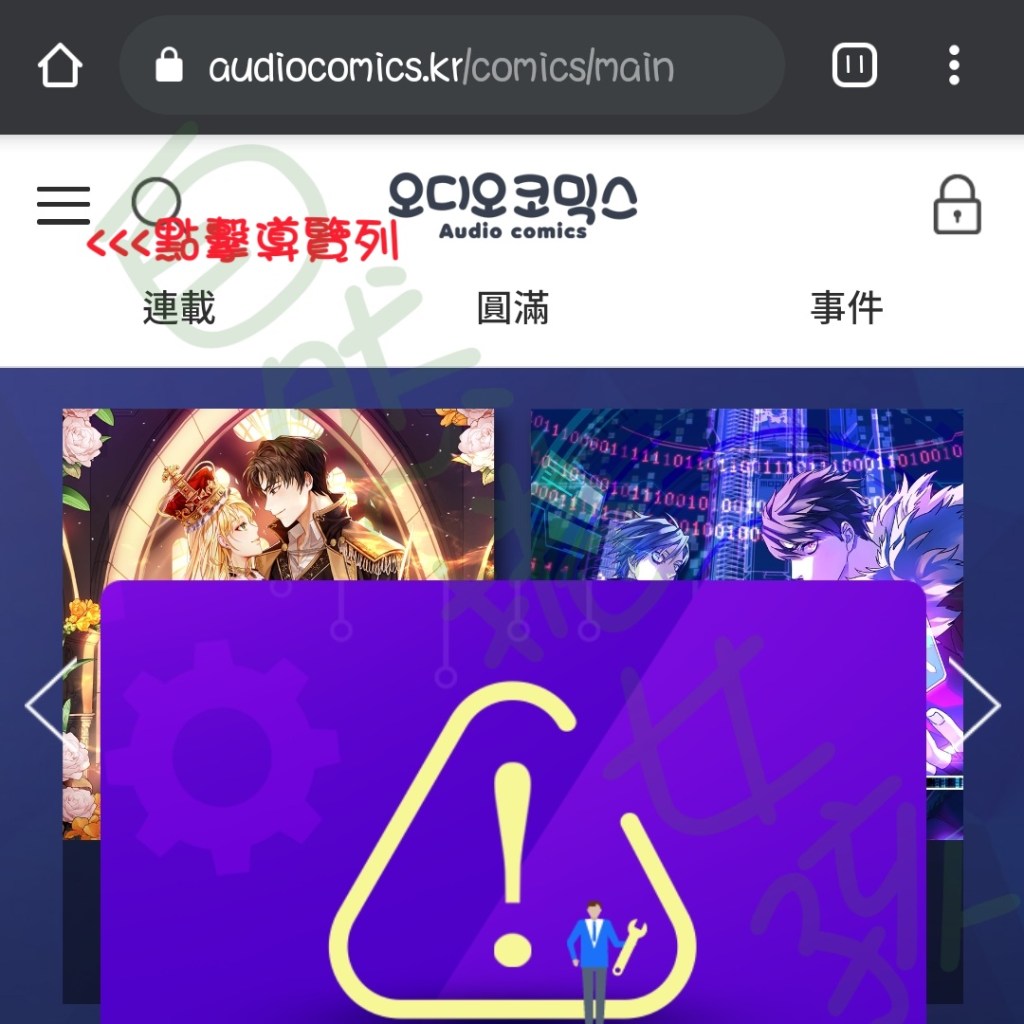Open the login padlock icon
Image resolution: width=1024 pixels, height=1024 pixels.
tap(956, 206)
